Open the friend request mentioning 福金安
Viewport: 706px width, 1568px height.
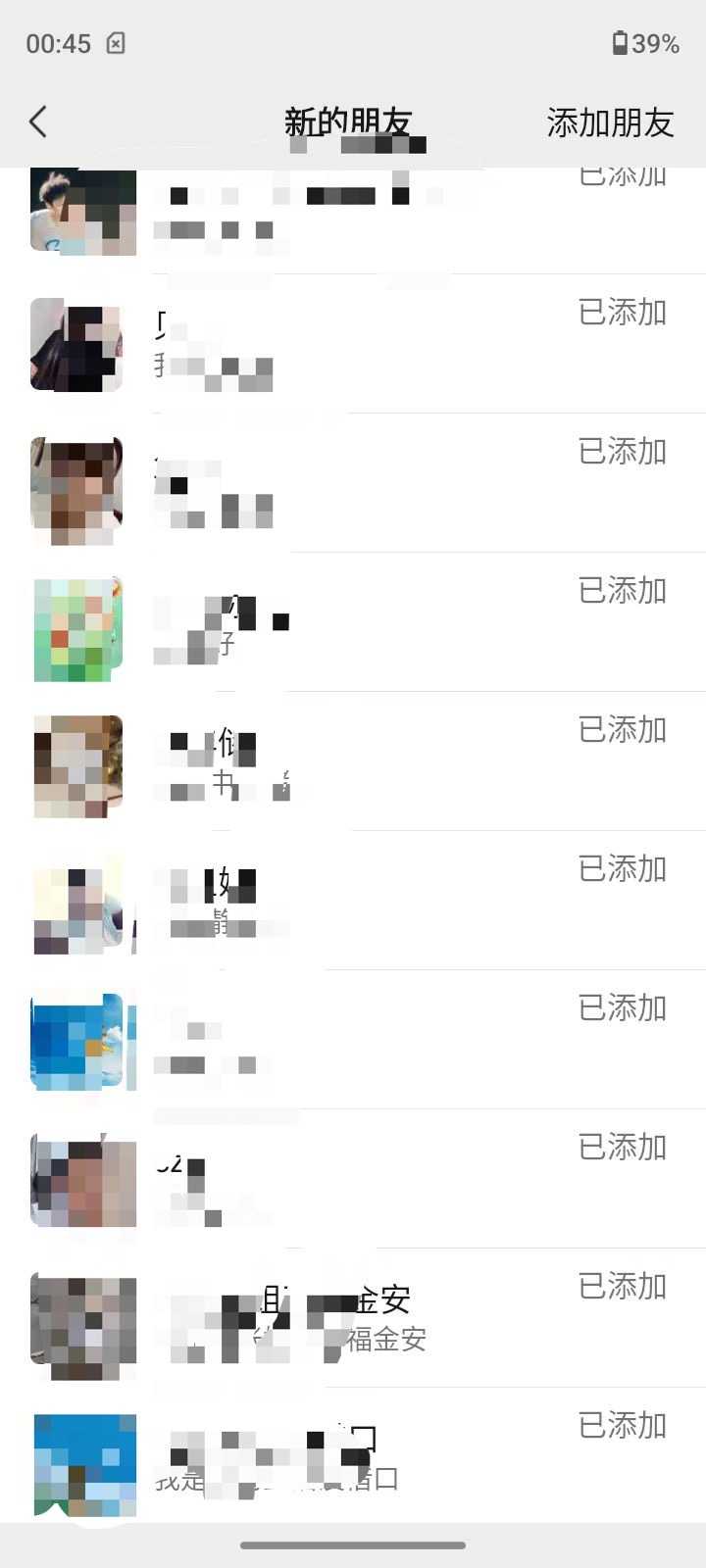(353, 1318)
